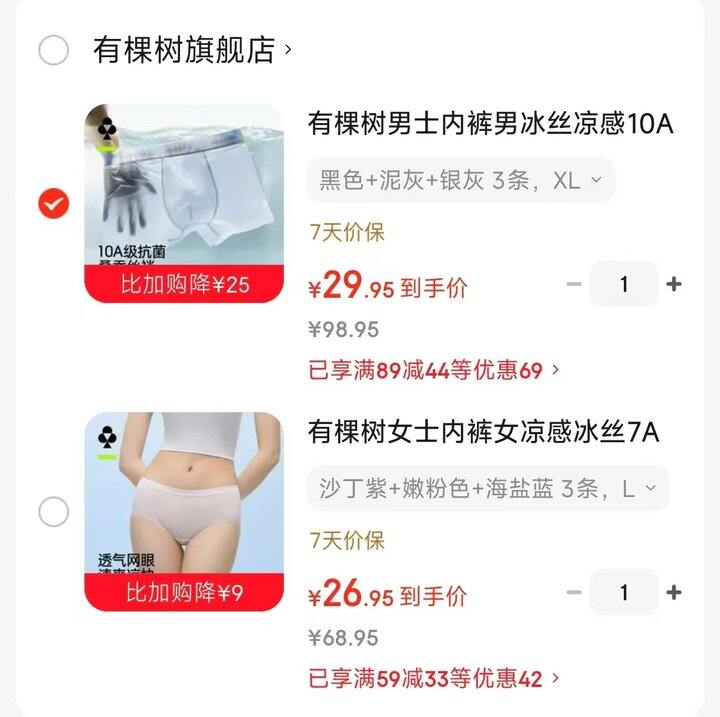Uncheck the 男士内裤 cart item

(54, 204)
